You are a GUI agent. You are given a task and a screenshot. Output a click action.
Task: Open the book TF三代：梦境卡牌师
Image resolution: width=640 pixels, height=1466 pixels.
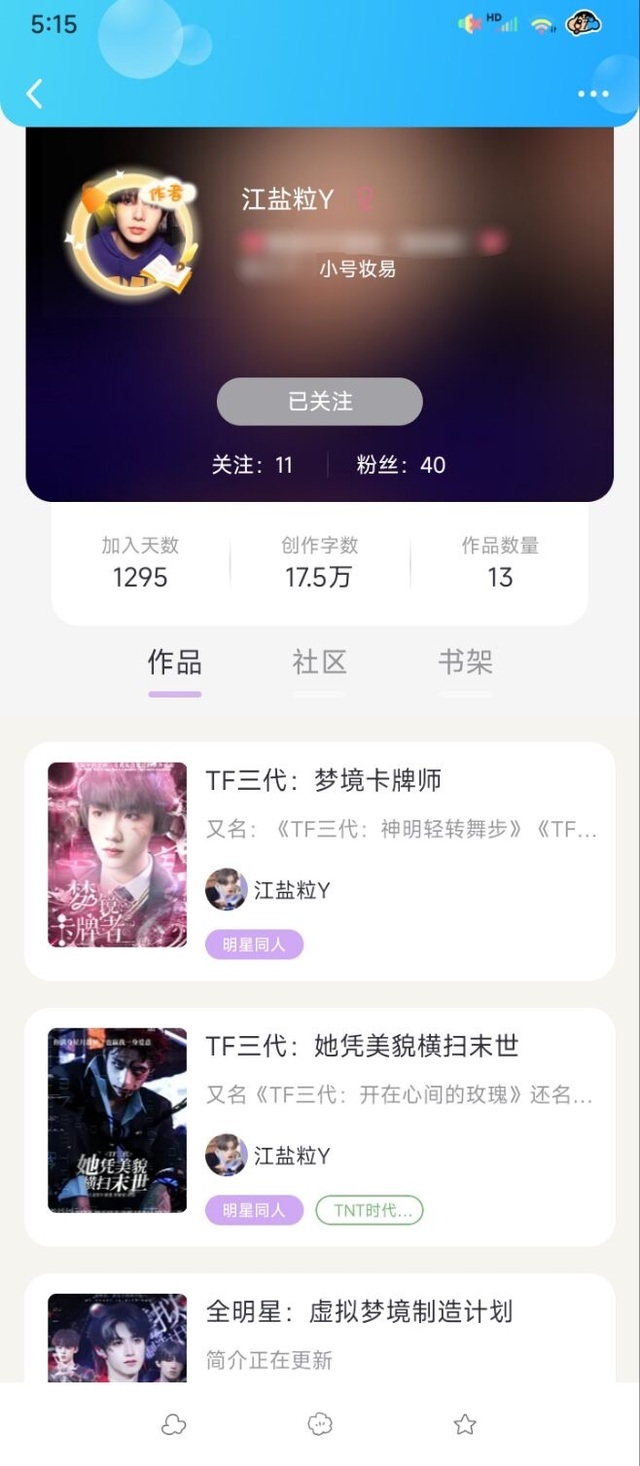click(x=320, y=861)
